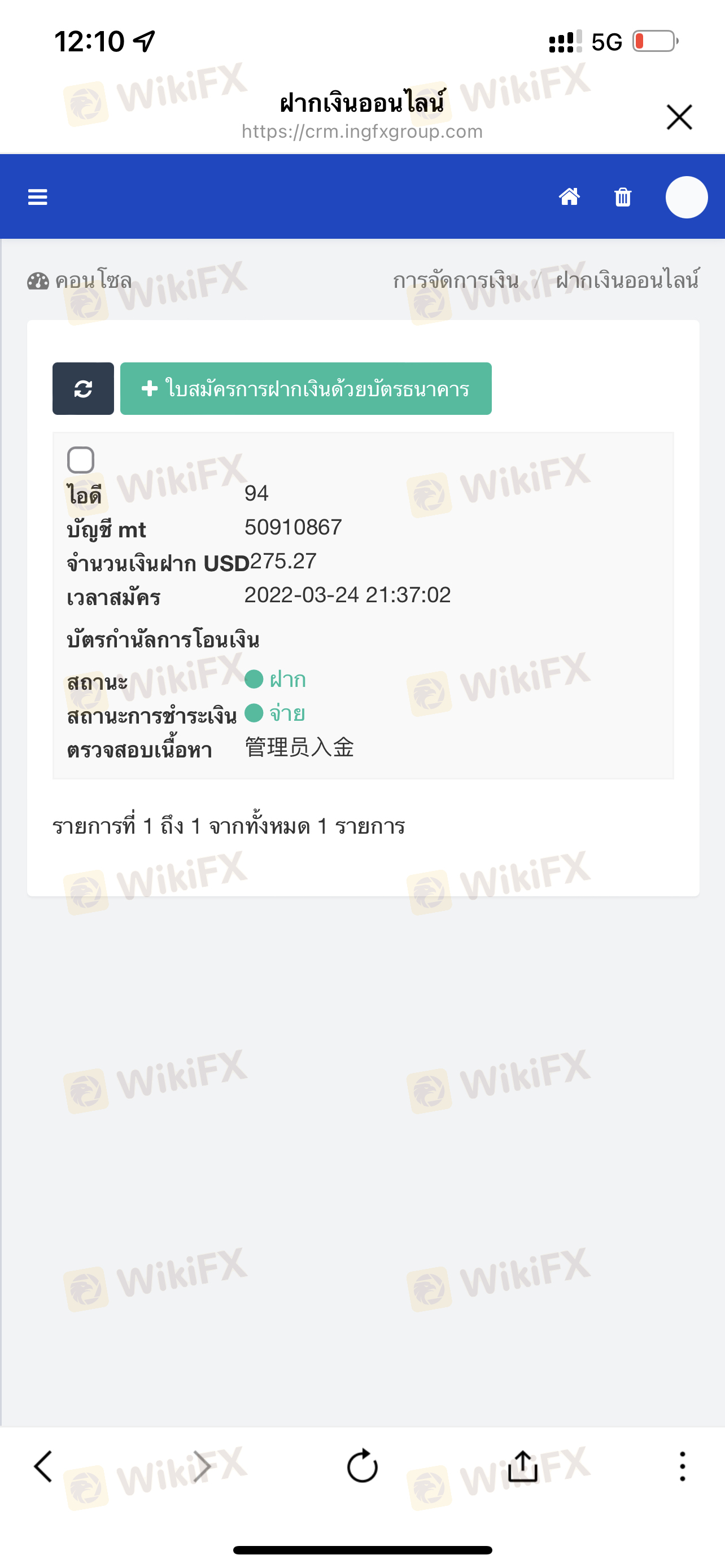Screen dimensions: 725x1568
Task: Tap the trash bin icon in header
Action: click(x=623, y=196)
